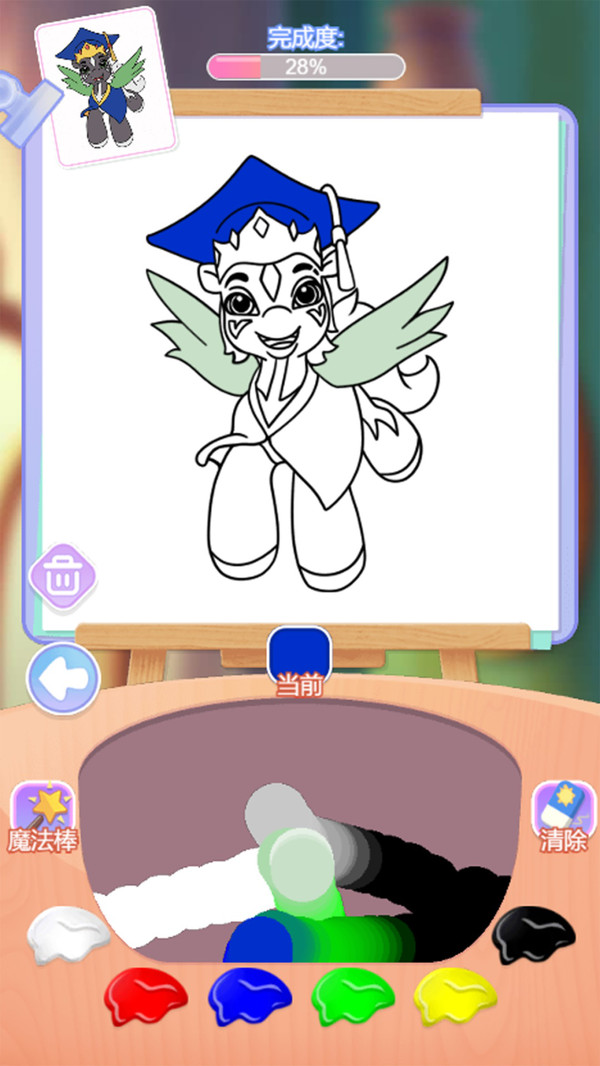Pick the white paint blob

68,935
